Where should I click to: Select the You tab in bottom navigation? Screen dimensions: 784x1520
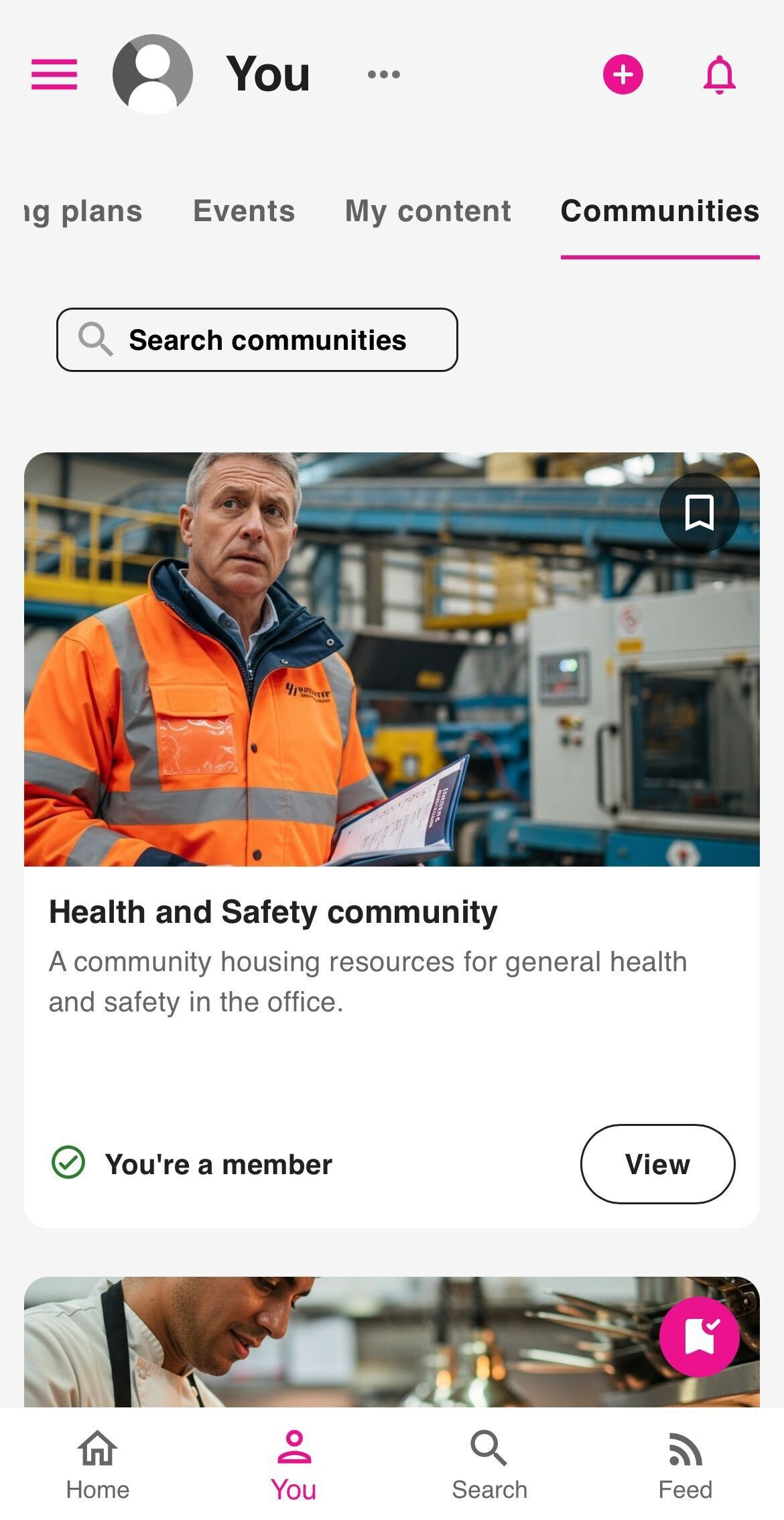coord(293,1464)
